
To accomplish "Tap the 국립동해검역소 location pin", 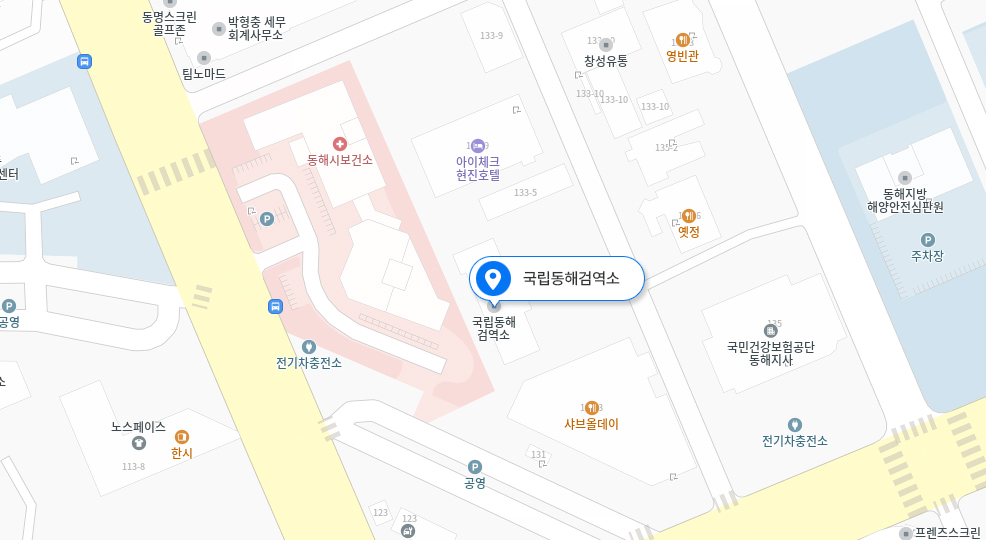I will (x=493, y=278).
